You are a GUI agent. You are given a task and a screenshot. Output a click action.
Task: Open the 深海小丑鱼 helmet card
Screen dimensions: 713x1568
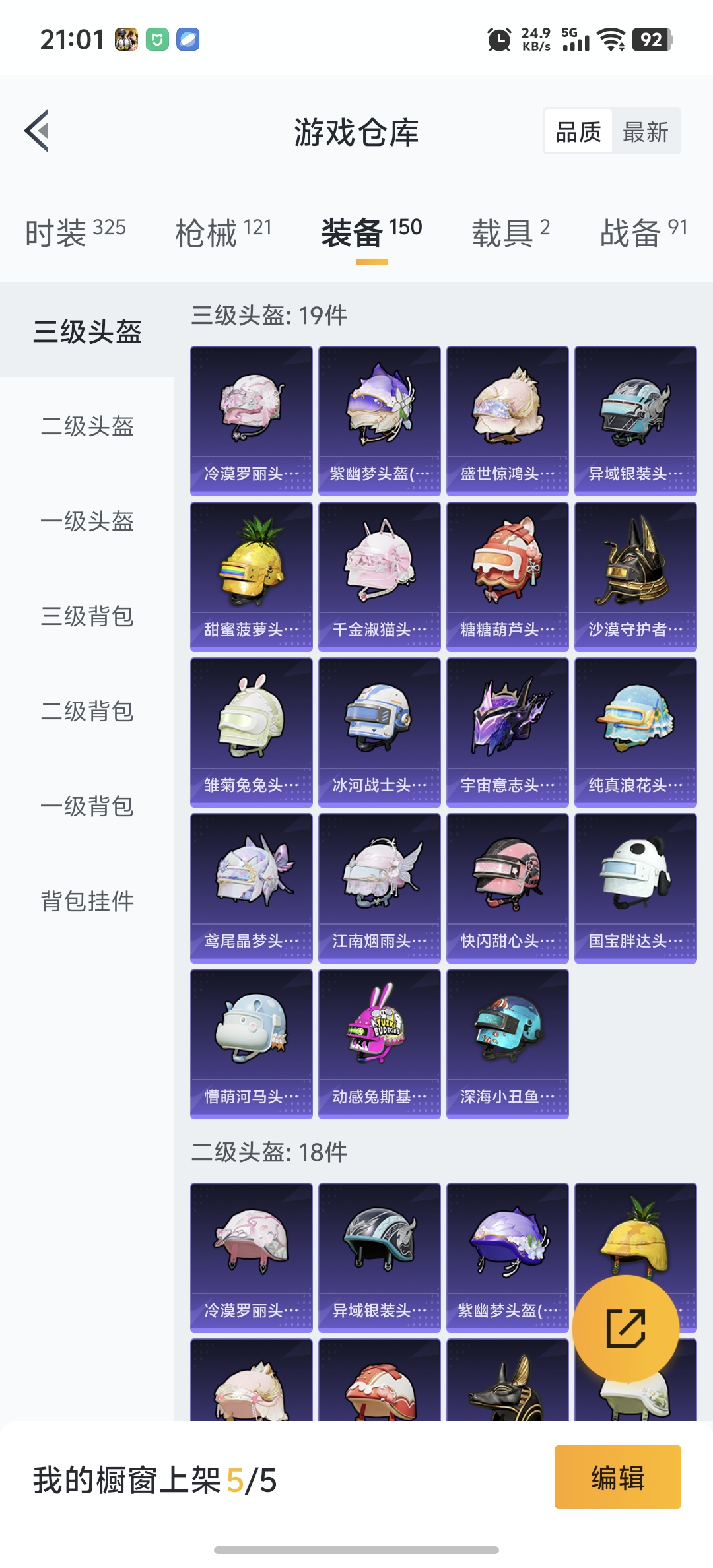click(508, 1044)
